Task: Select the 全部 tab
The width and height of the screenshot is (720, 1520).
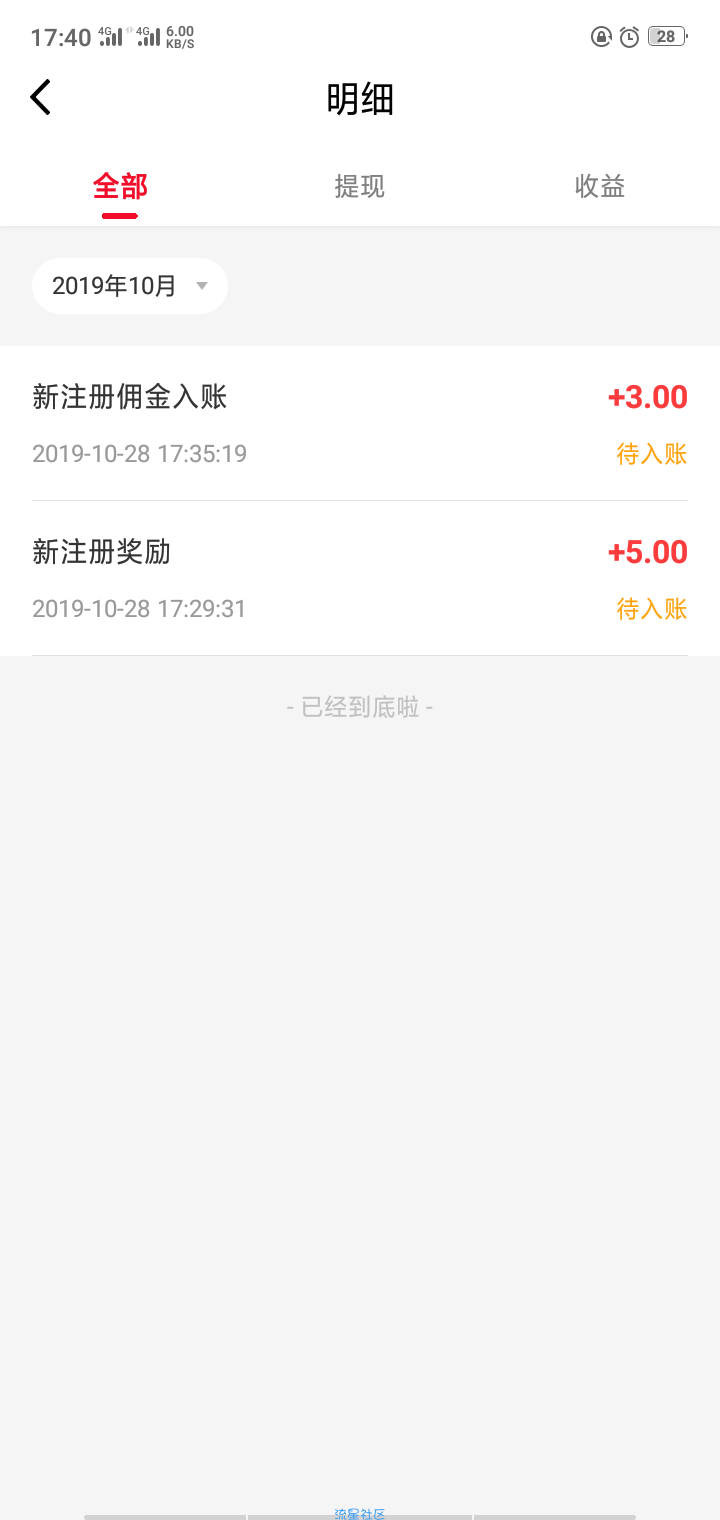Action: pyautogui.click(x=120, y=186)
